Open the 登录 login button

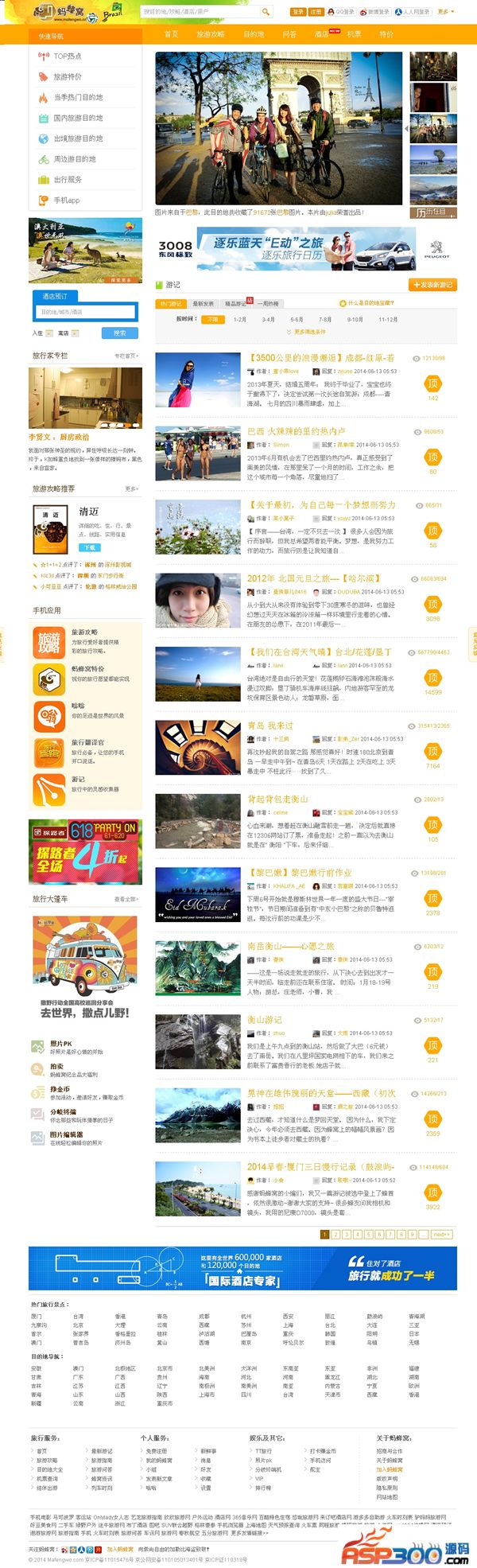tap(298, 12)
